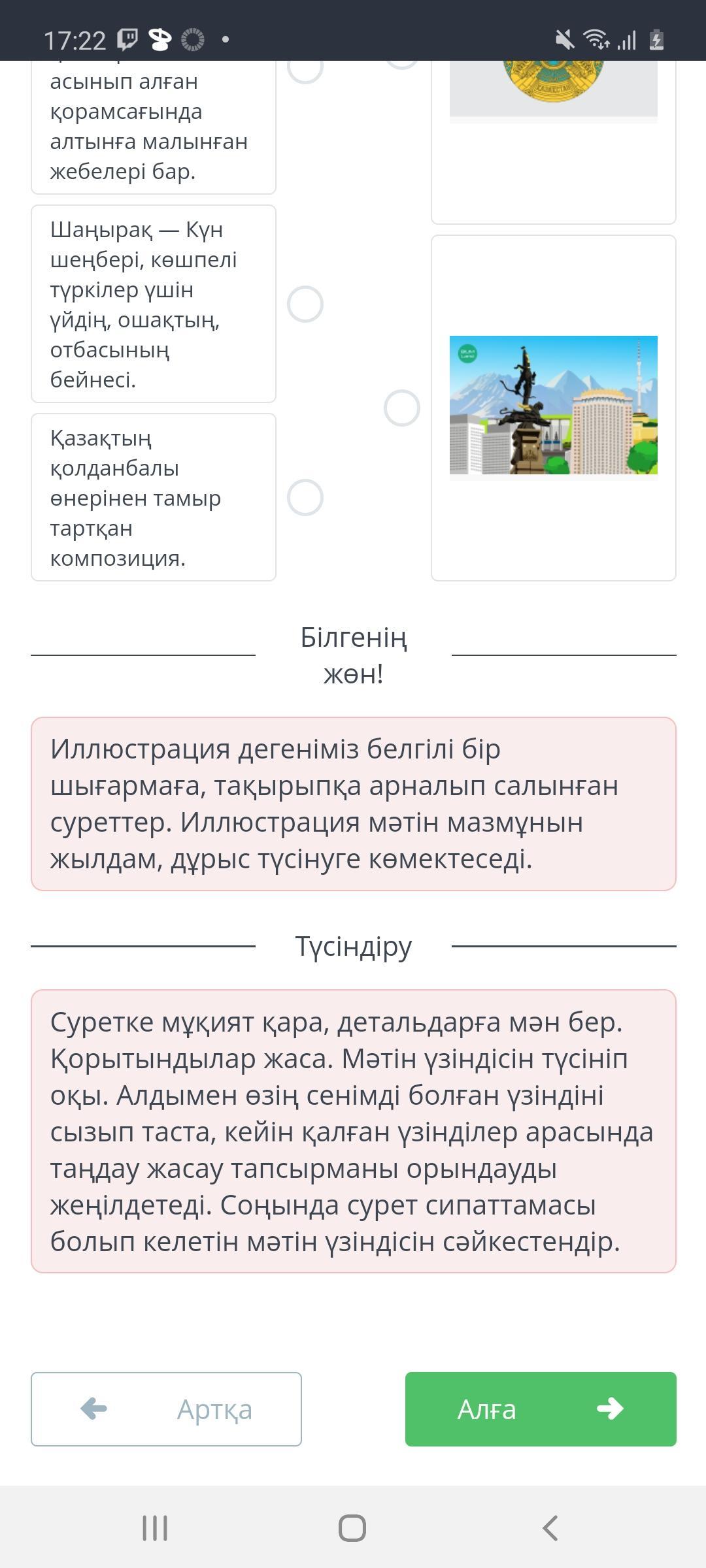Go forward with the Алға button
Viewport: 706px width, 1568px height.
541,1409
